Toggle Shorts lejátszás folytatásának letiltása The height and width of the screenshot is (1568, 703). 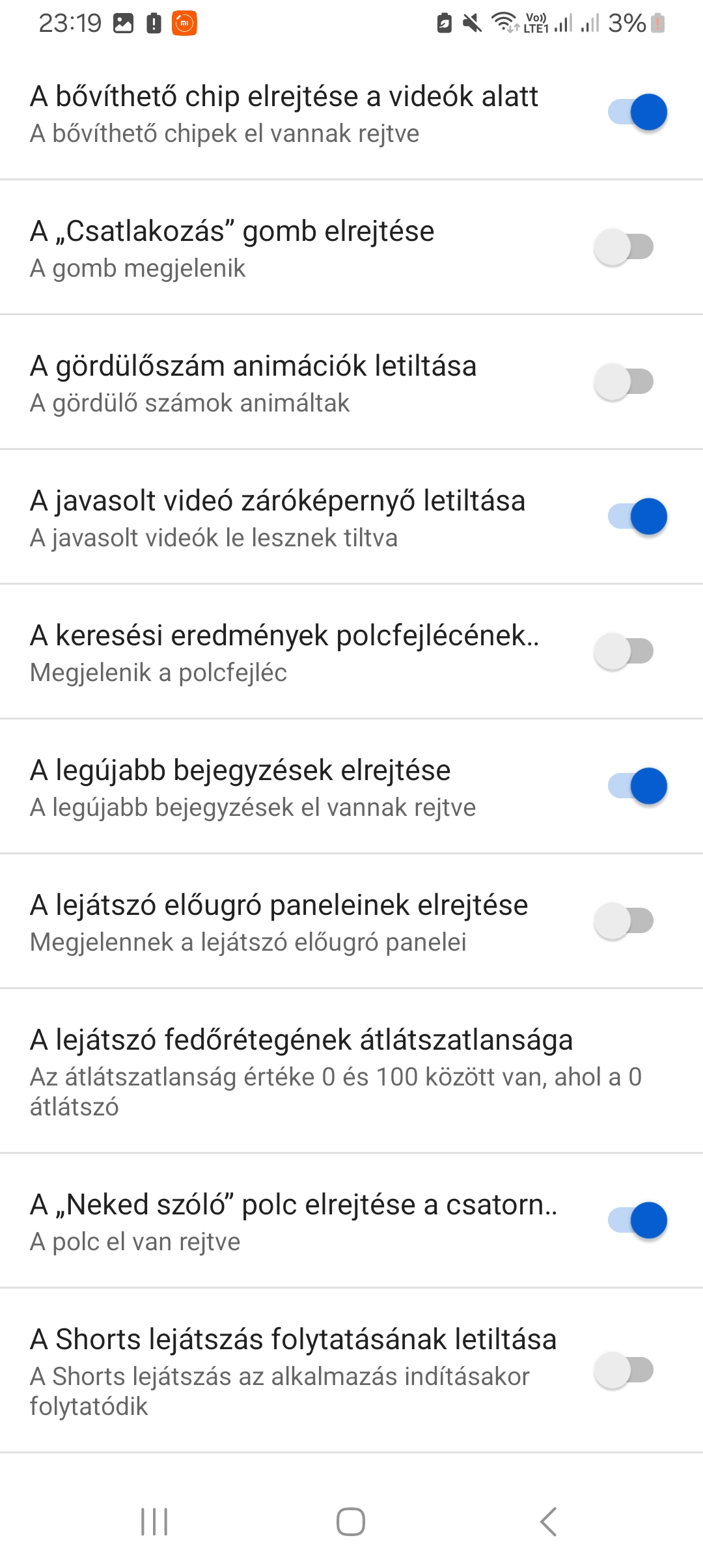(624, 1370)
